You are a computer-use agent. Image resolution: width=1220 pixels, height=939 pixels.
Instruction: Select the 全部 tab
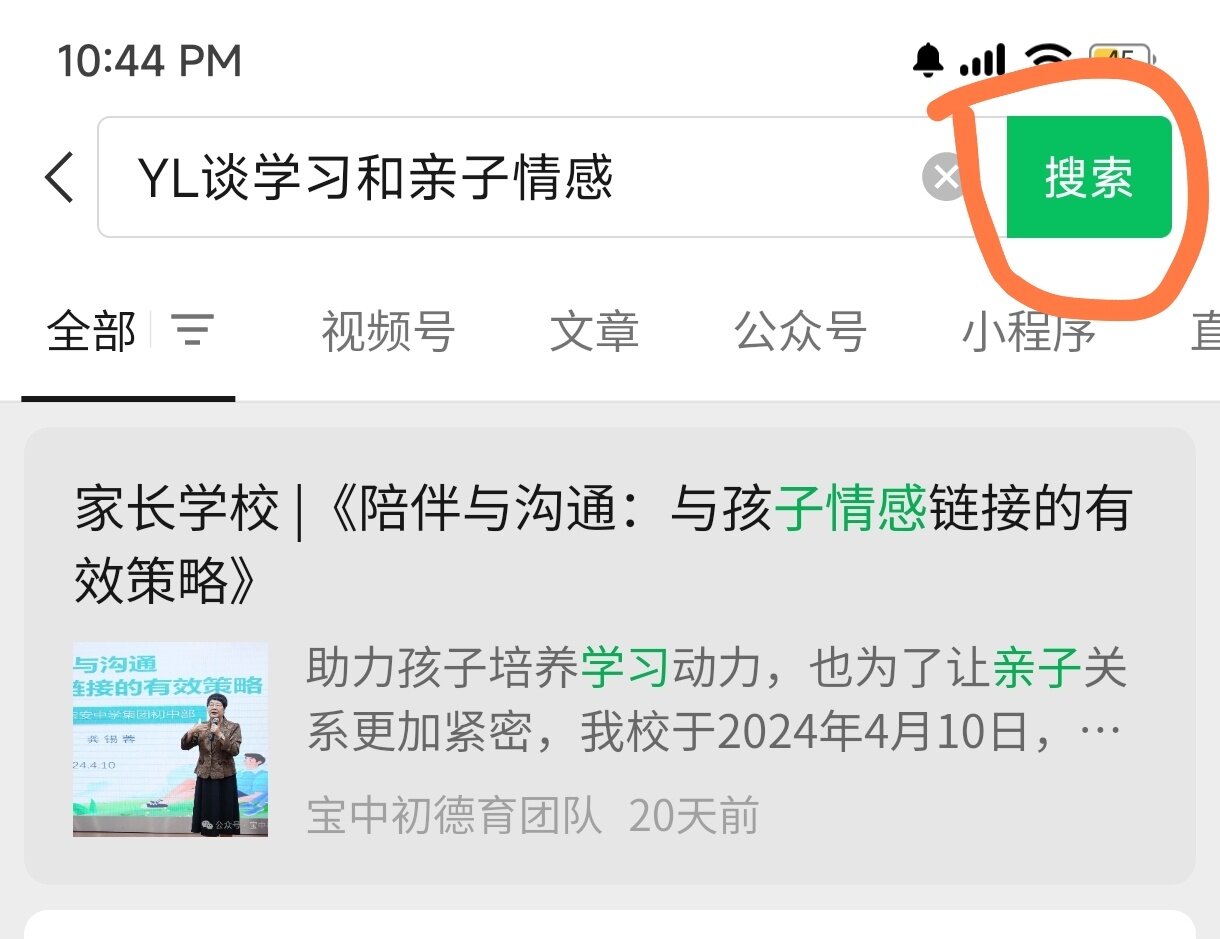tap(92, 332)
